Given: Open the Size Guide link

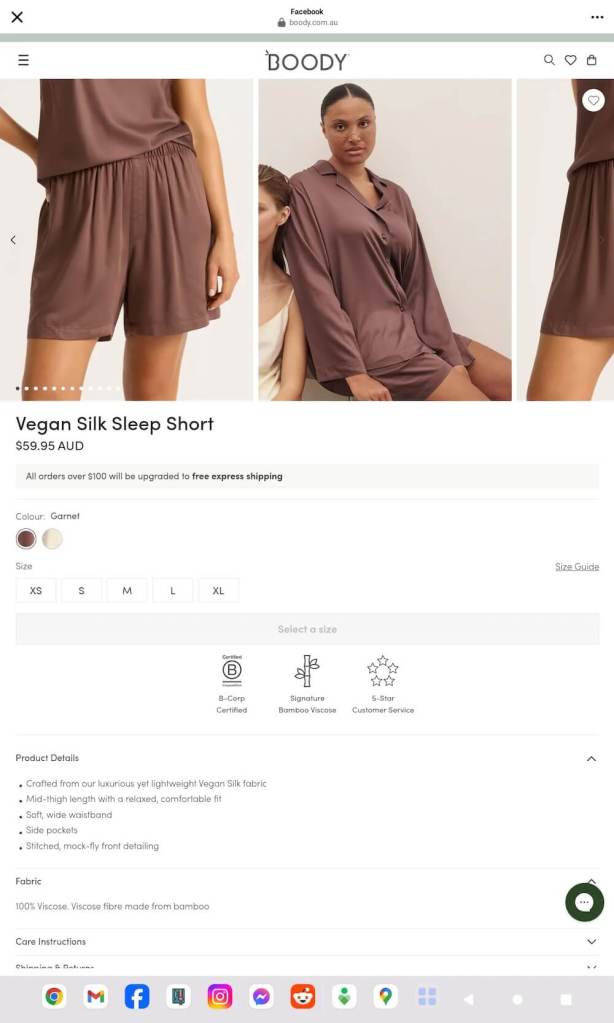Looking at the screenshot, I should pos(577,567).
